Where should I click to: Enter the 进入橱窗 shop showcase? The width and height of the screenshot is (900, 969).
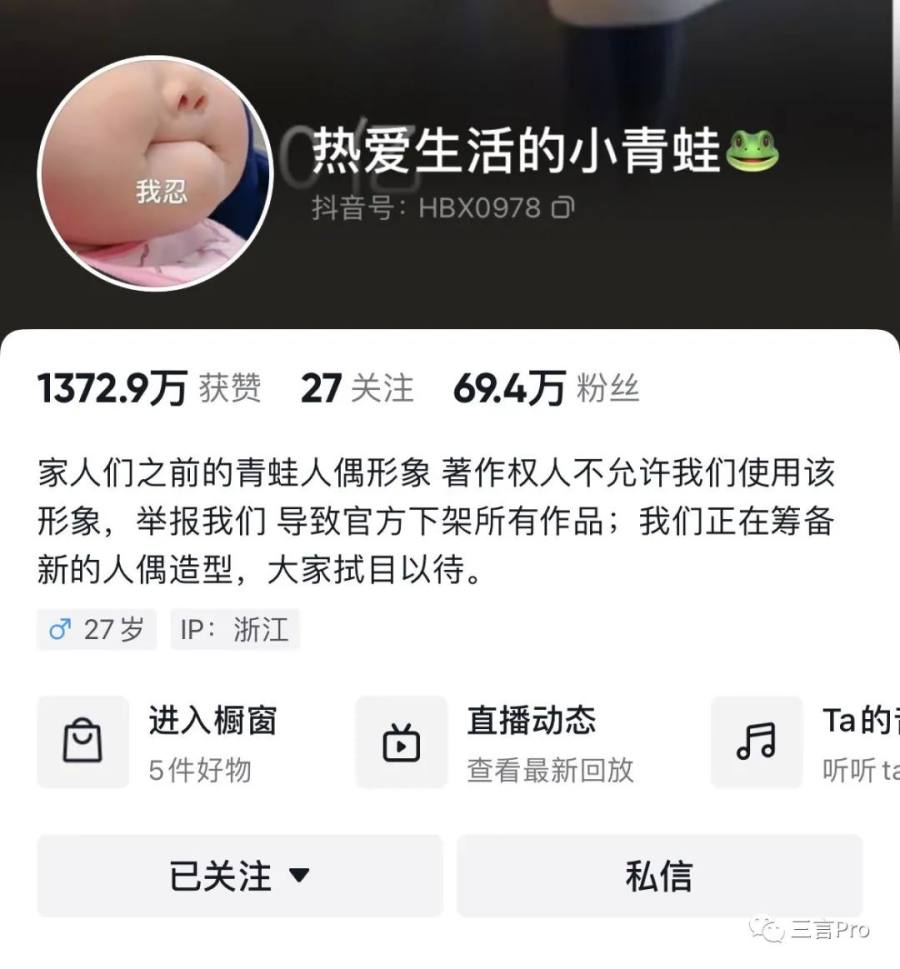160,743
